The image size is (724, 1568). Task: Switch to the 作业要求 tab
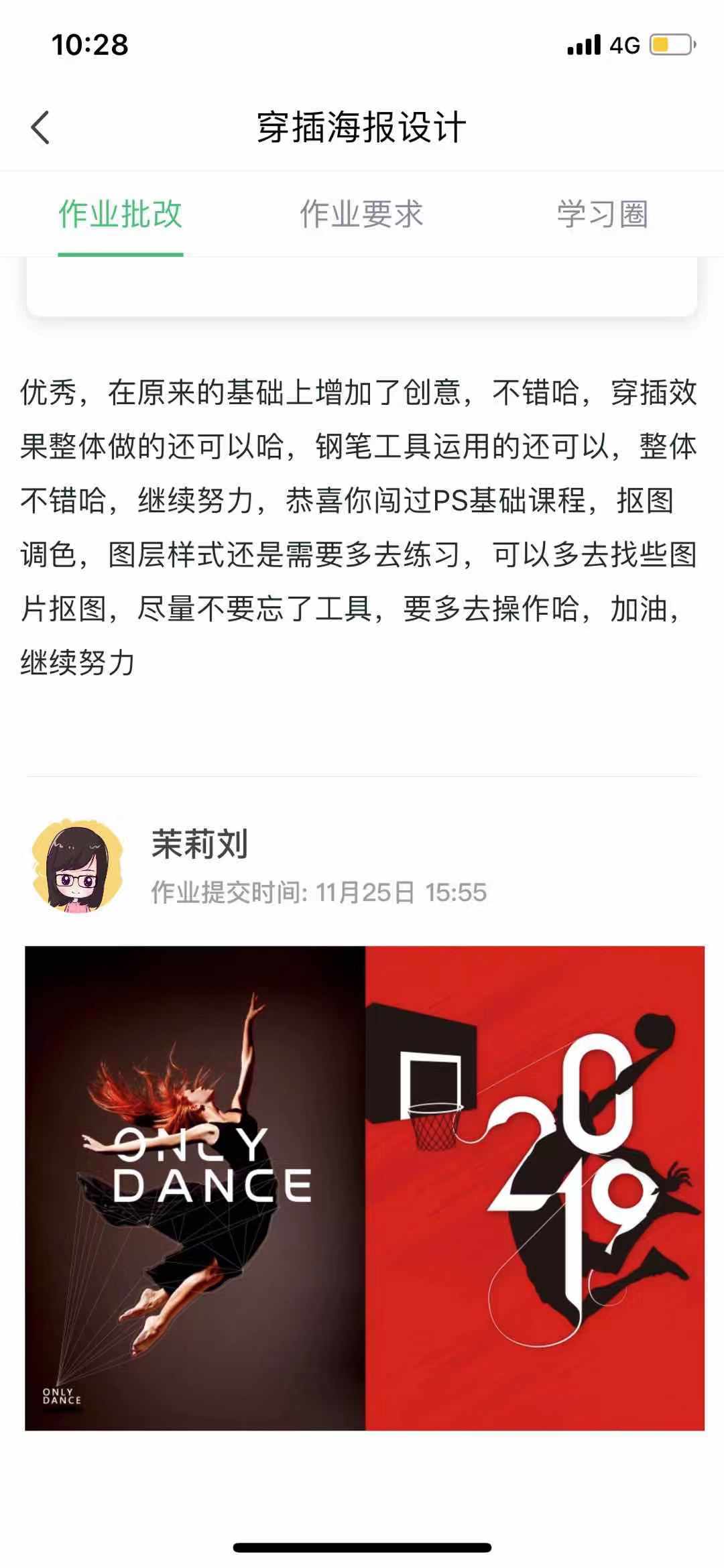pyautogui.click(x=361, y=215)
